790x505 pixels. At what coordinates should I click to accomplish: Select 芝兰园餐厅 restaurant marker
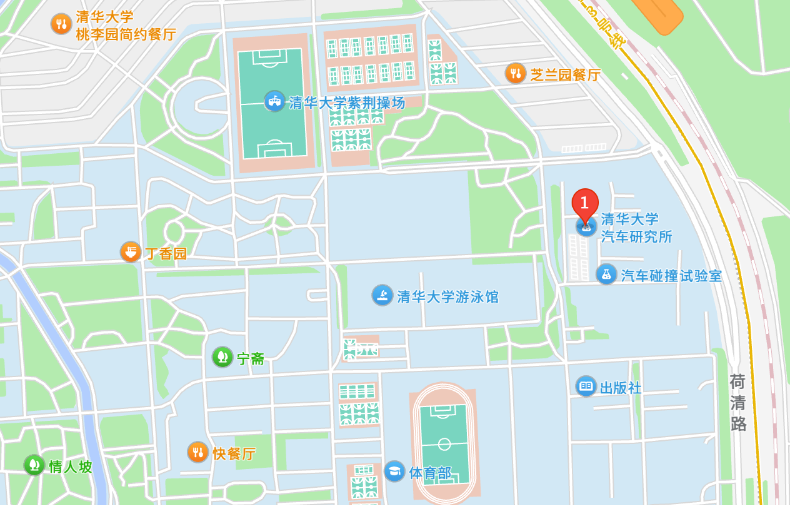point(516,73)
